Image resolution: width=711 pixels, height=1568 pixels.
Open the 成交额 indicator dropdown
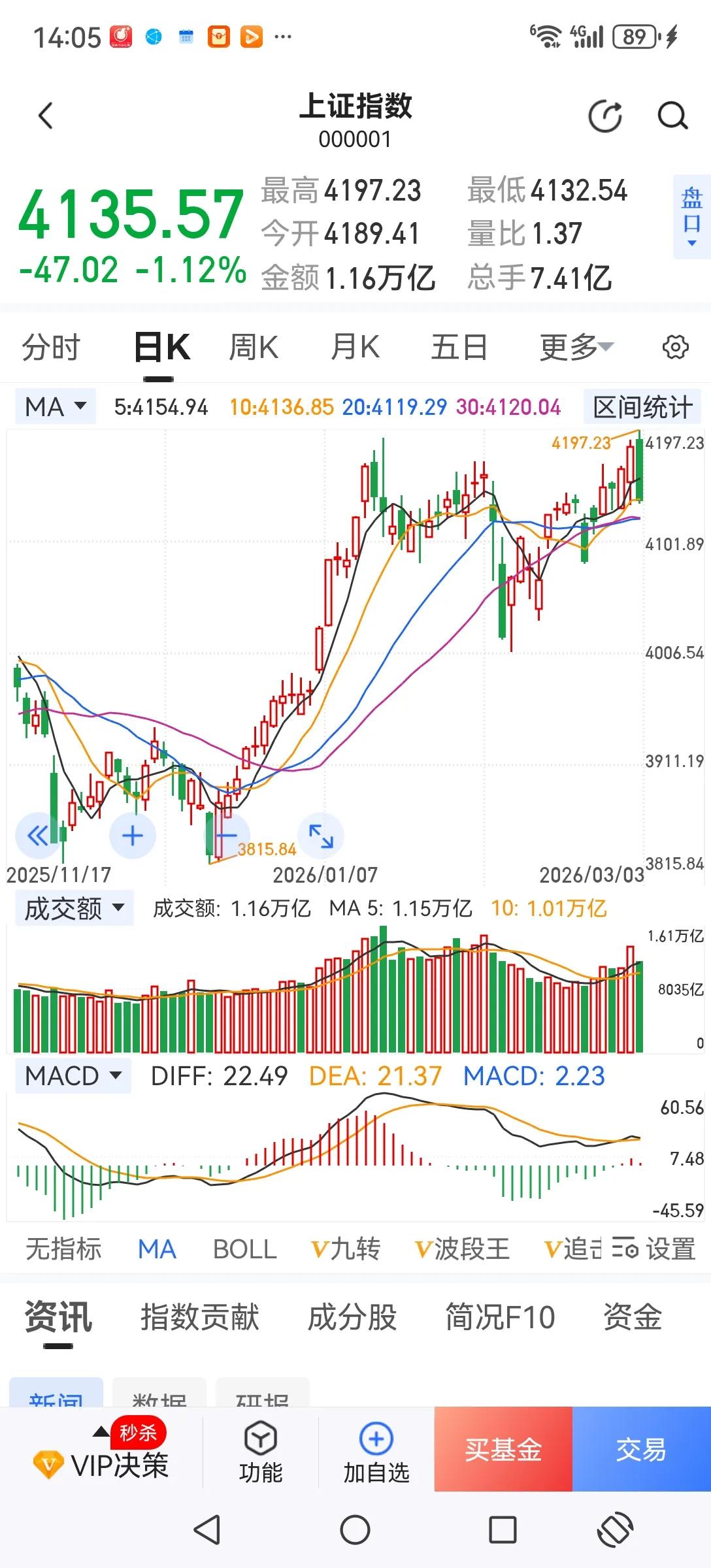pos(73,908)
